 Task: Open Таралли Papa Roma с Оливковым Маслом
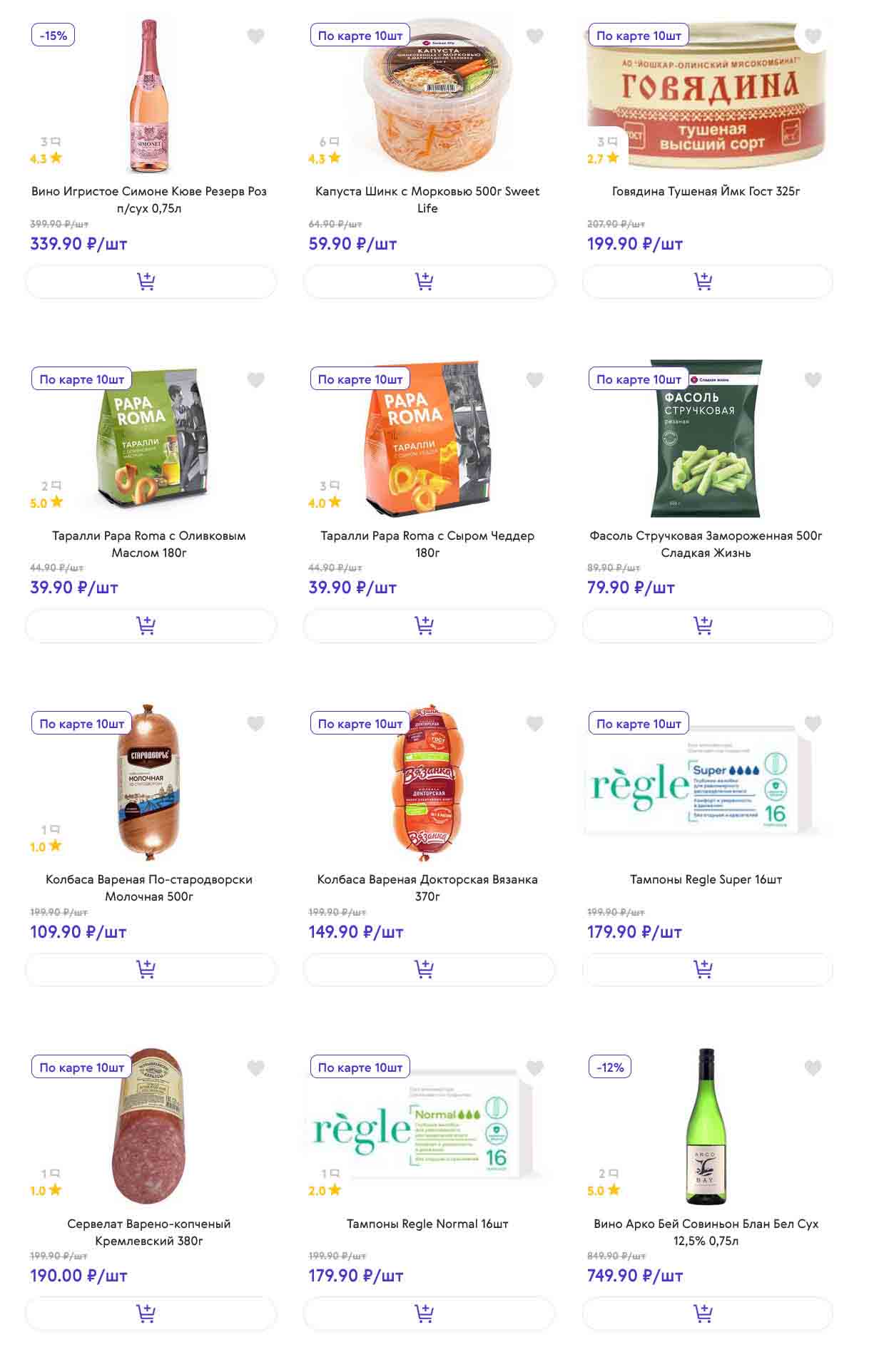(149, 543)
